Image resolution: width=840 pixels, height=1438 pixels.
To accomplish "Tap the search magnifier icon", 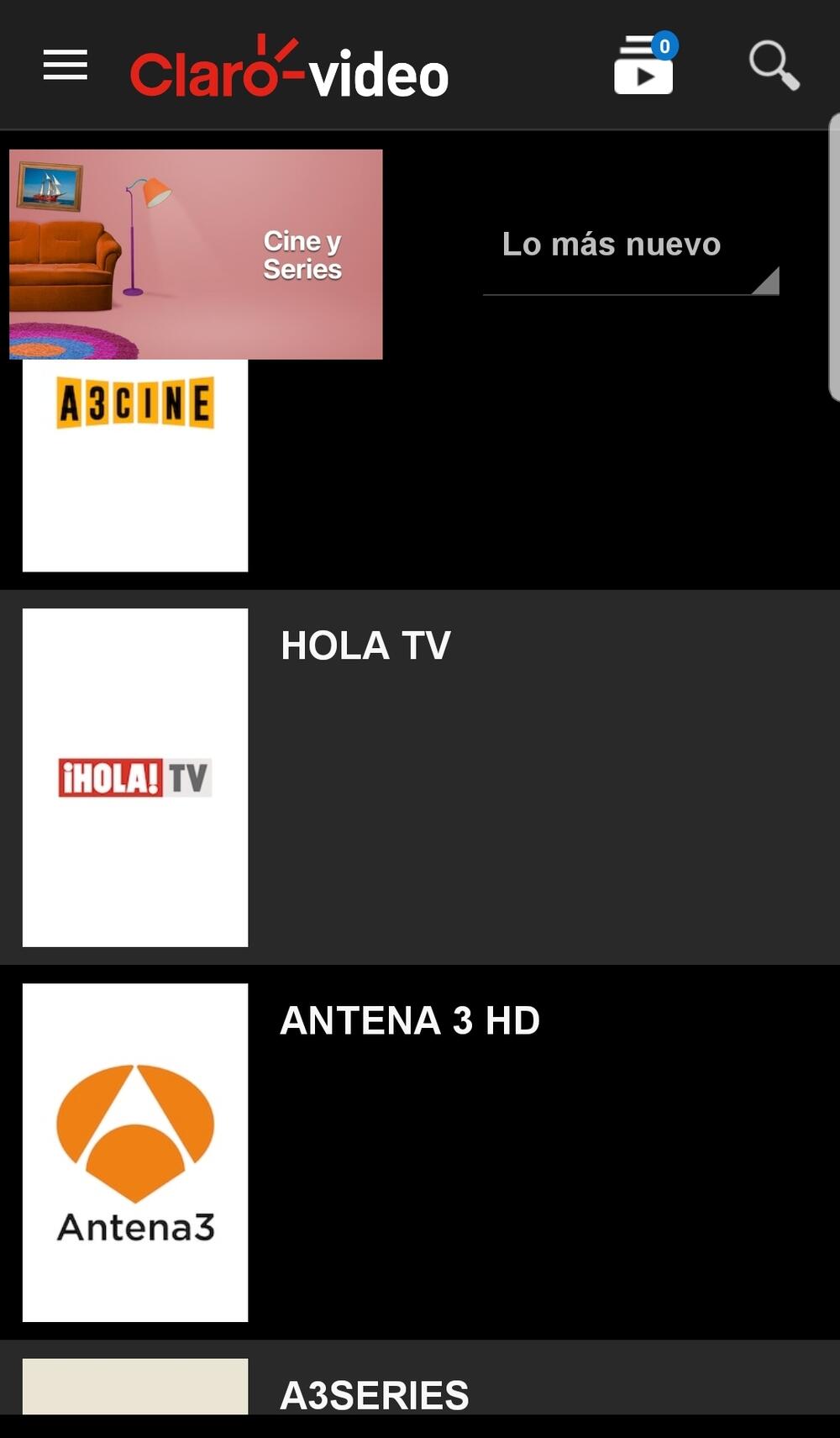I will tap(774, 66).
